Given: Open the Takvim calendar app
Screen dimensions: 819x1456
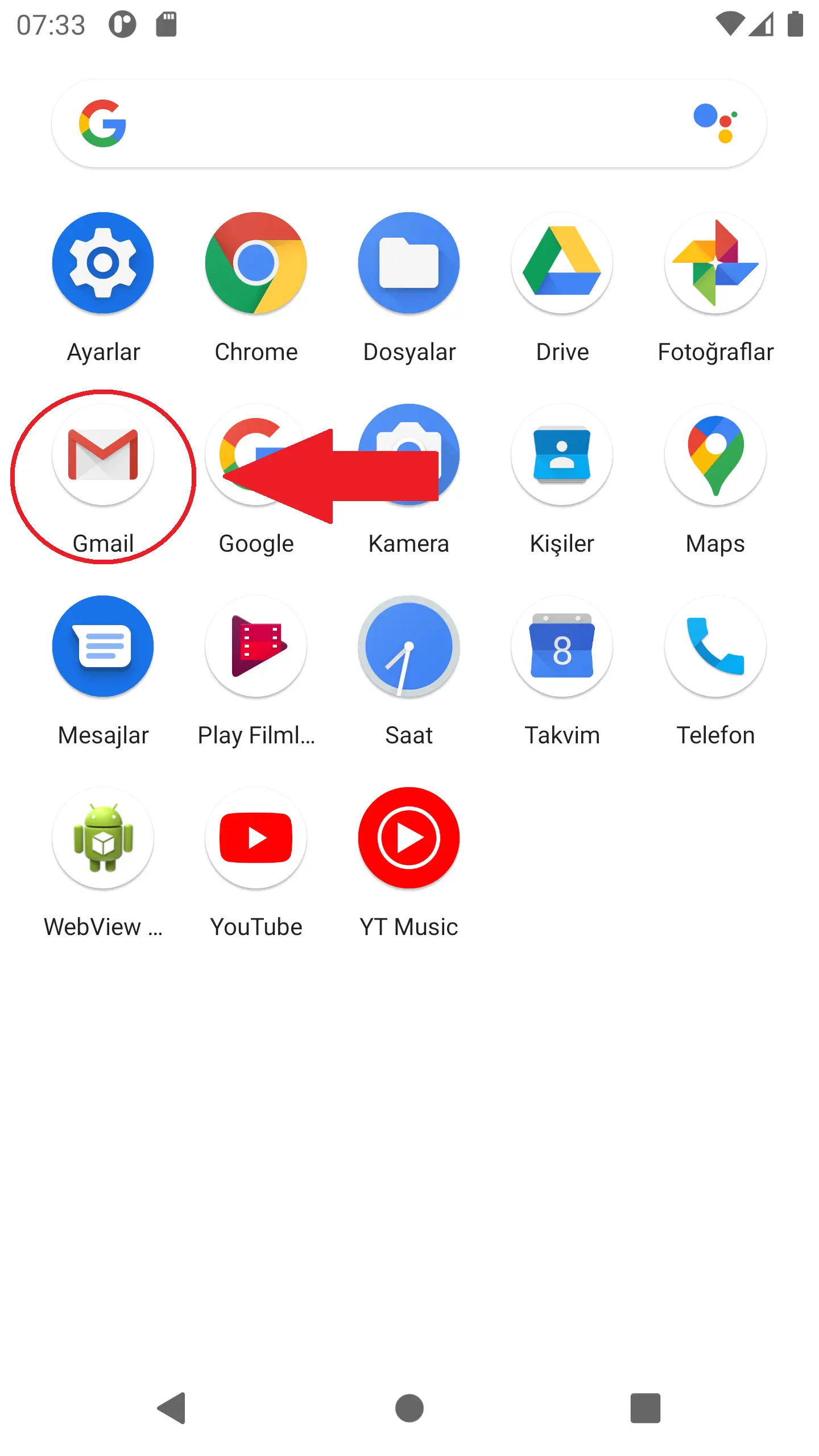Looking at the screenshot, I should 562,647.
